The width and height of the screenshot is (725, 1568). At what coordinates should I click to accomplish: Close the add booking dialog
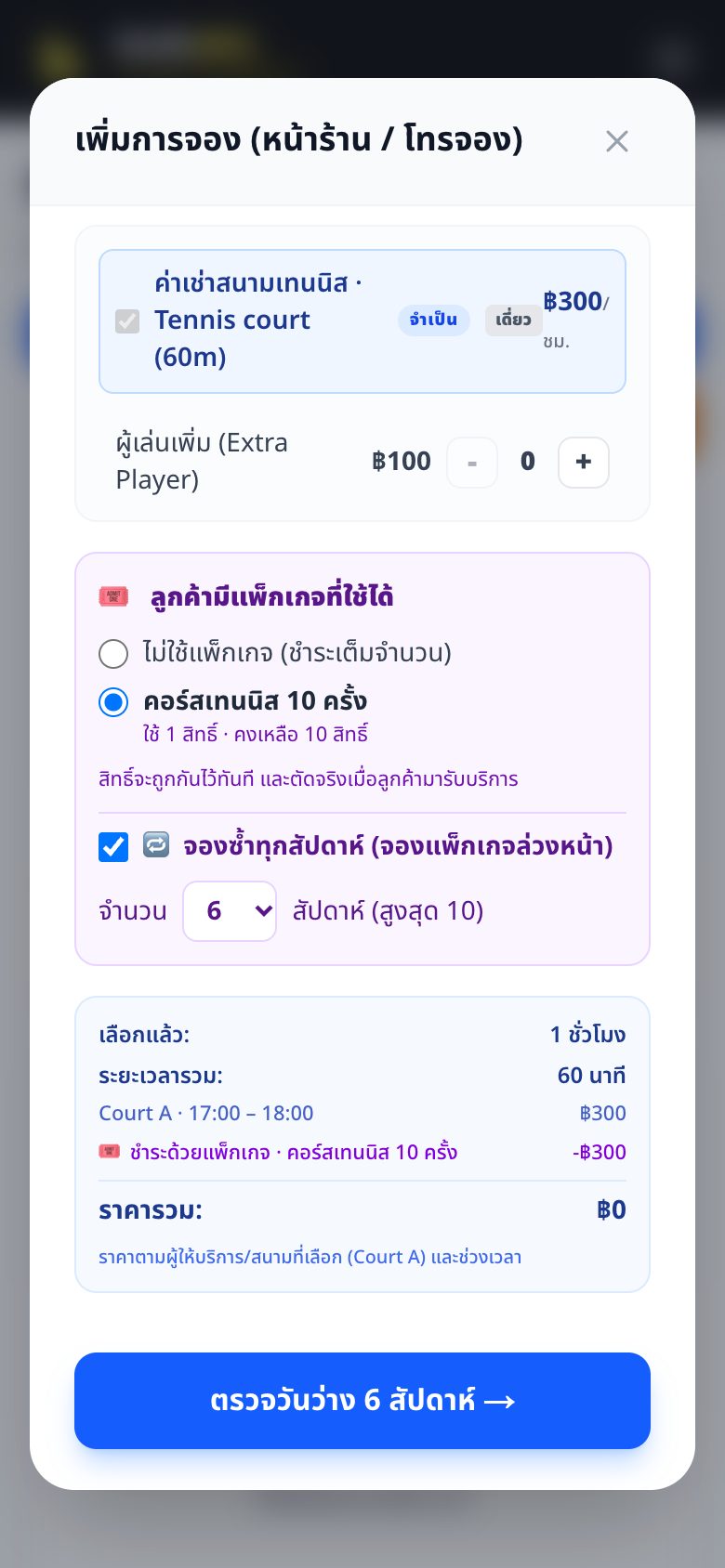point(617,141)
